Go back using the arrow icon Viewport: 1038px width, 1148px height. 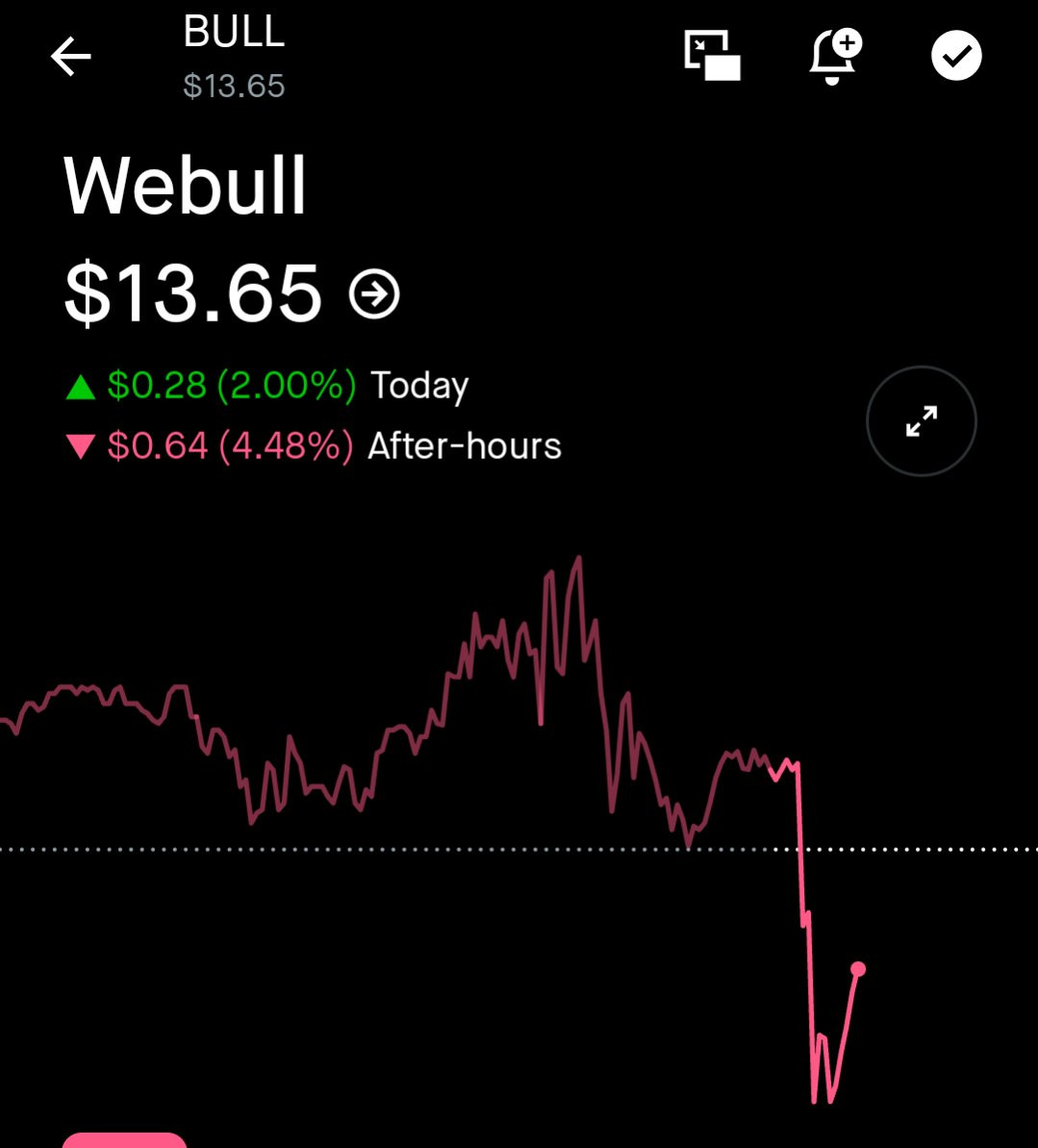point(71,57)
